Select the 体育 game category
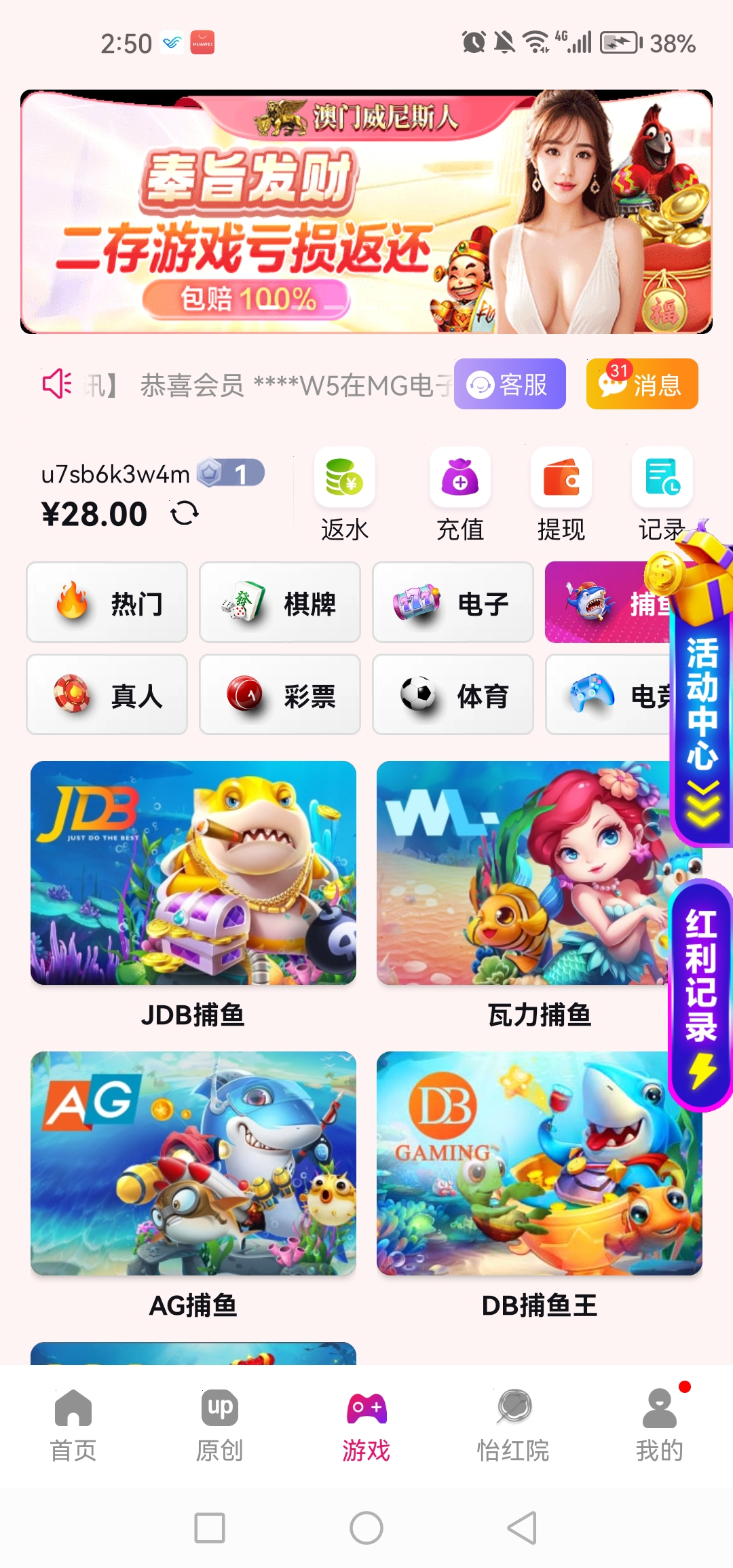Viewport: 733px width, 1568px height. click(x=453, y=694)
